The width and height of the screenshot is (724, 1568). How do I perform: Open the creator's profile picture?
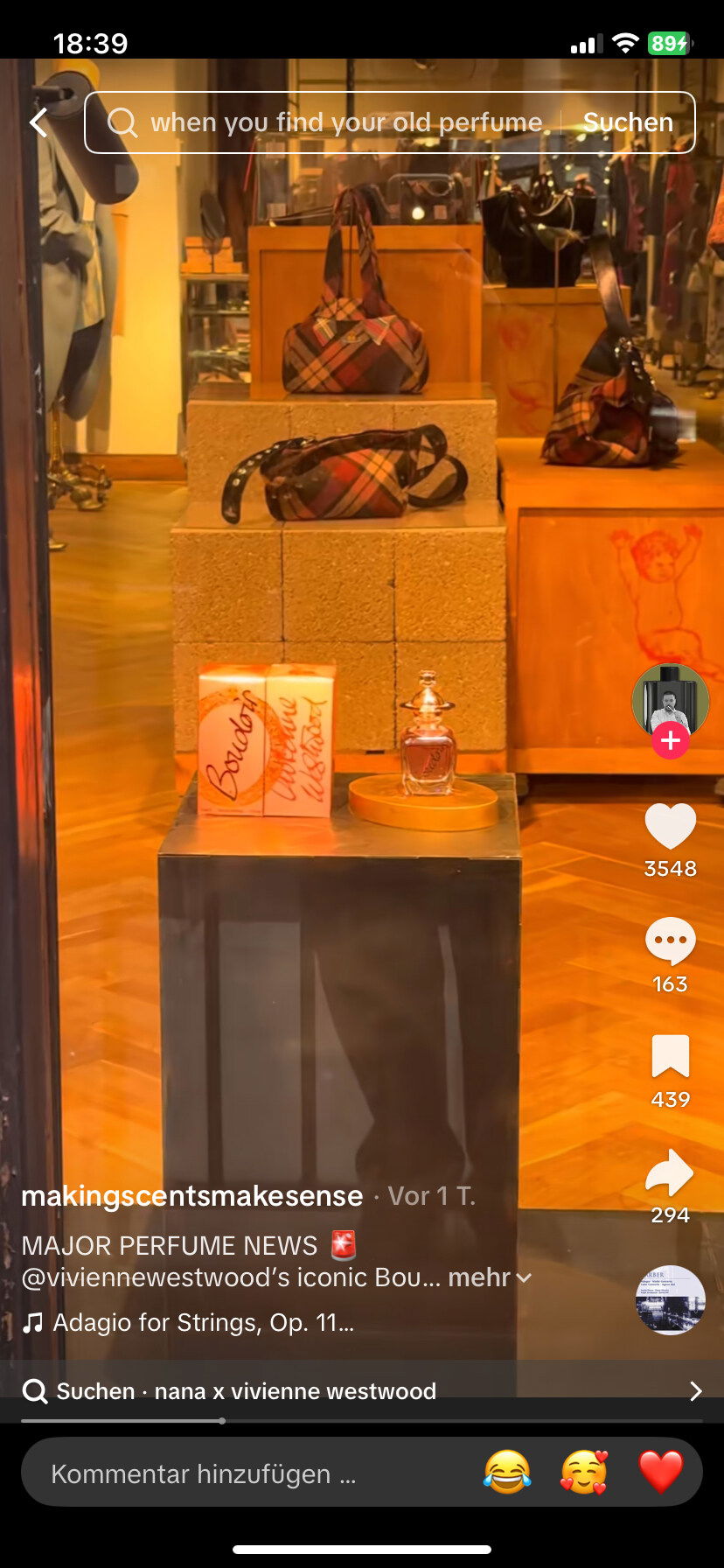tap(670, 698)
